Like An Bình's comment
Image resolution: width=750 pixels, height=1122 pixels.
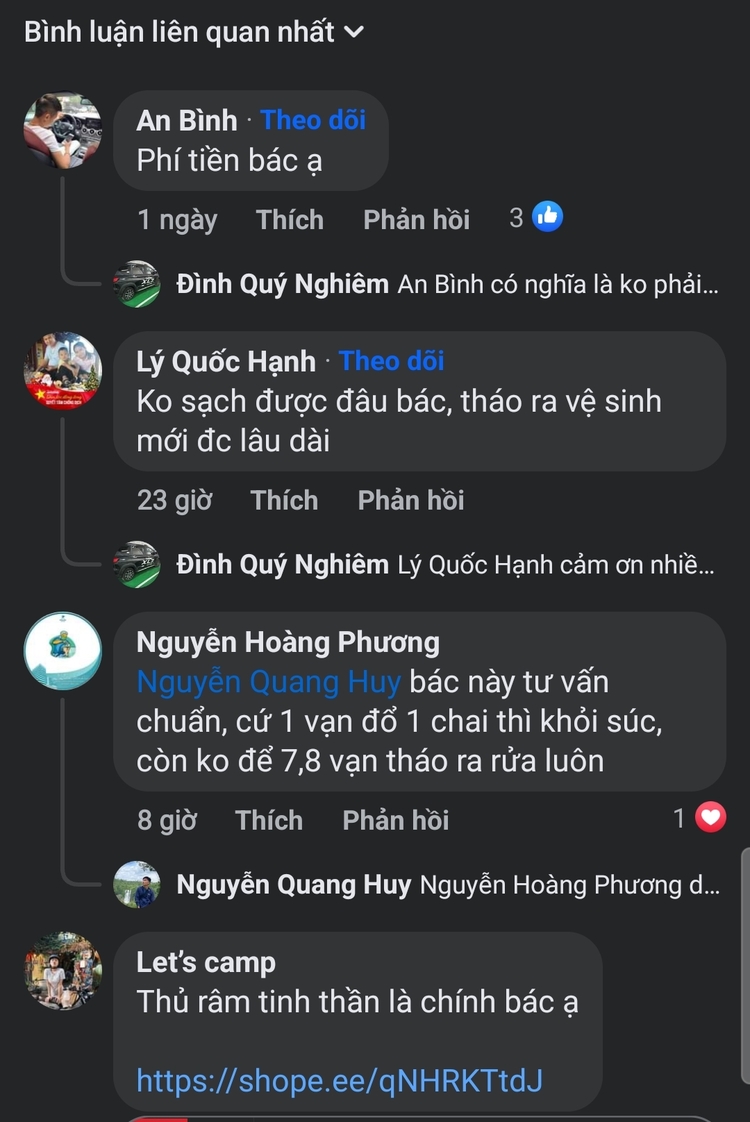pos(289,220)
